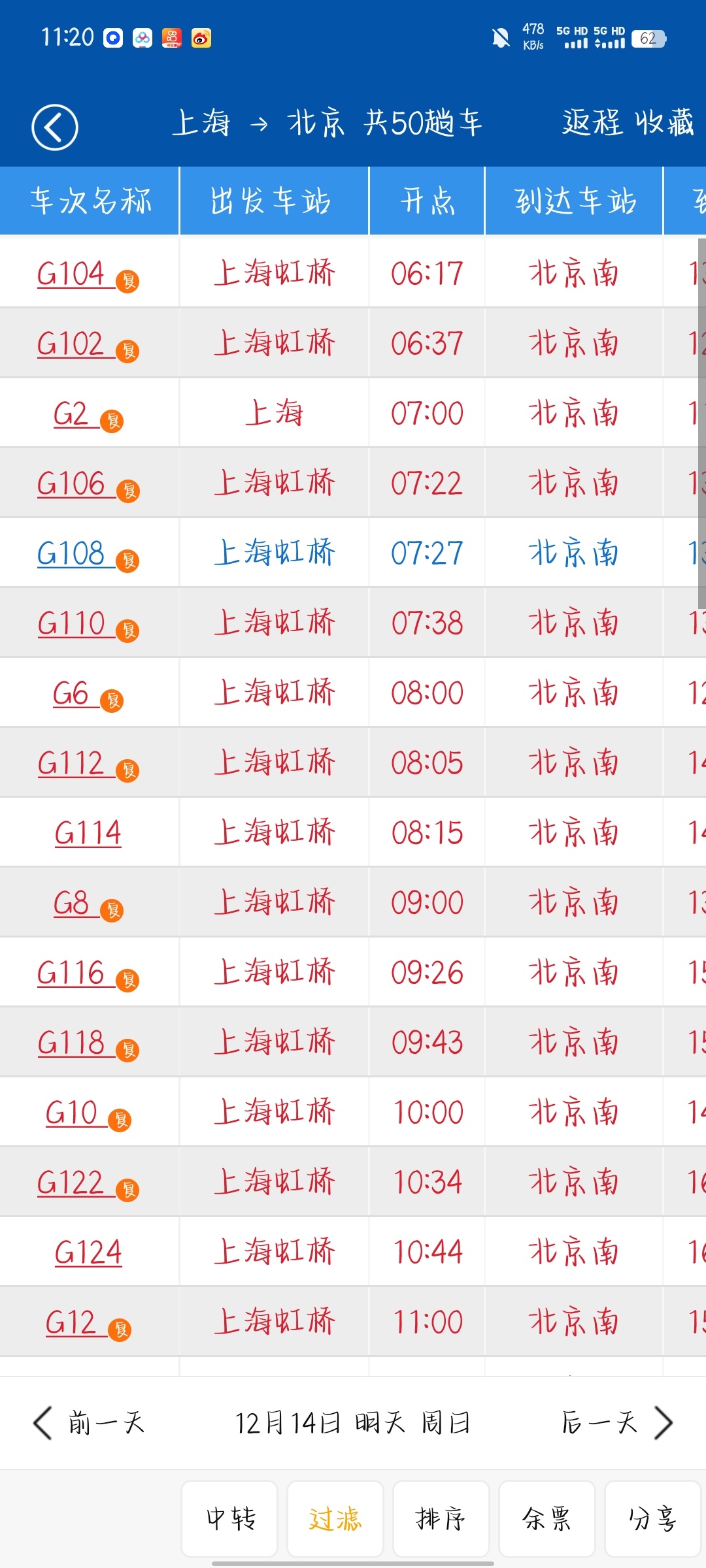Go to next day 后一天
This screenshot has height=1568, width=706.
[616, 1422]
